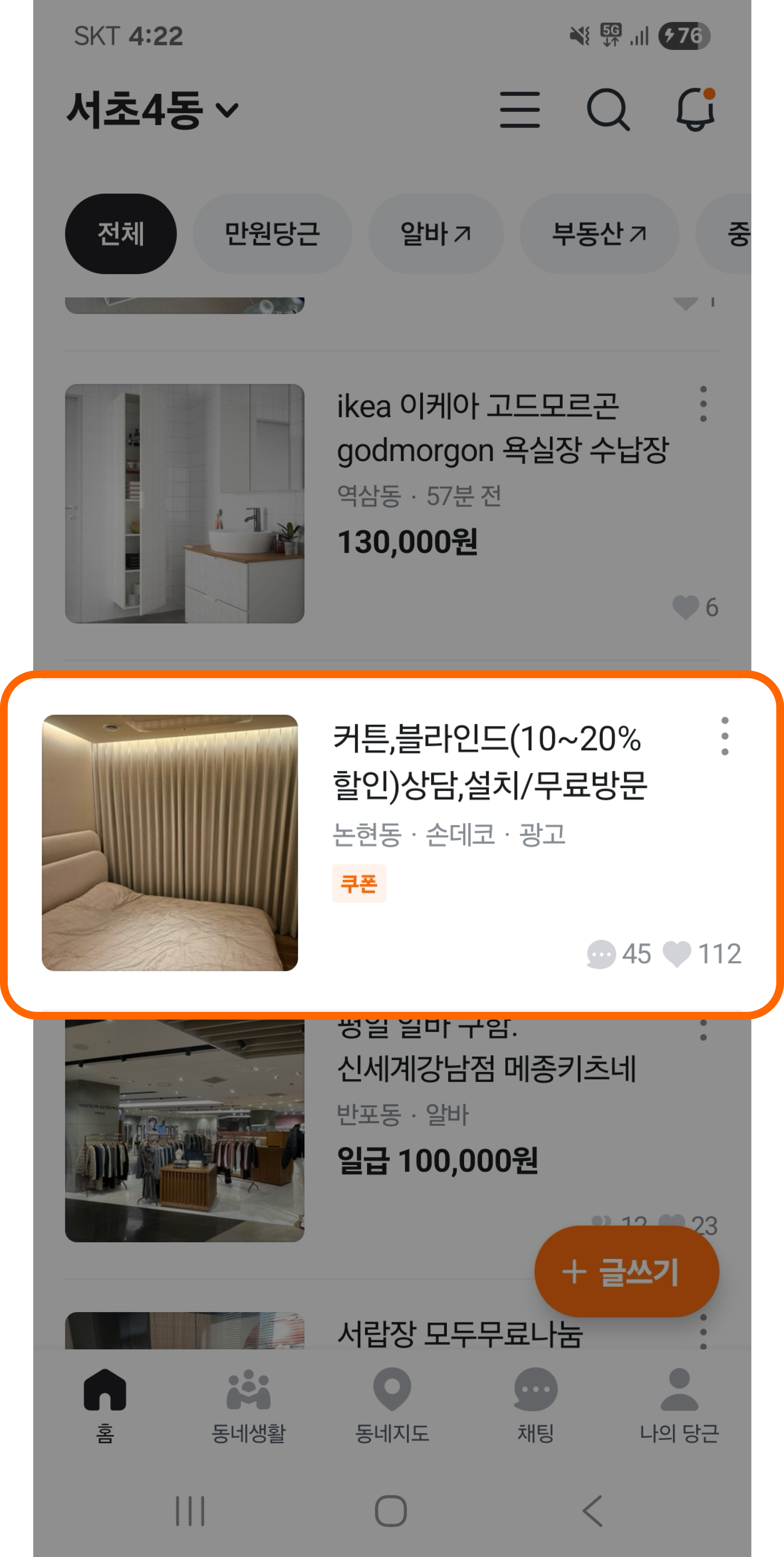Viewport: 784px width, 1557px height.
Task: Select the 전체 filter chip
Action: click(121, 234)
